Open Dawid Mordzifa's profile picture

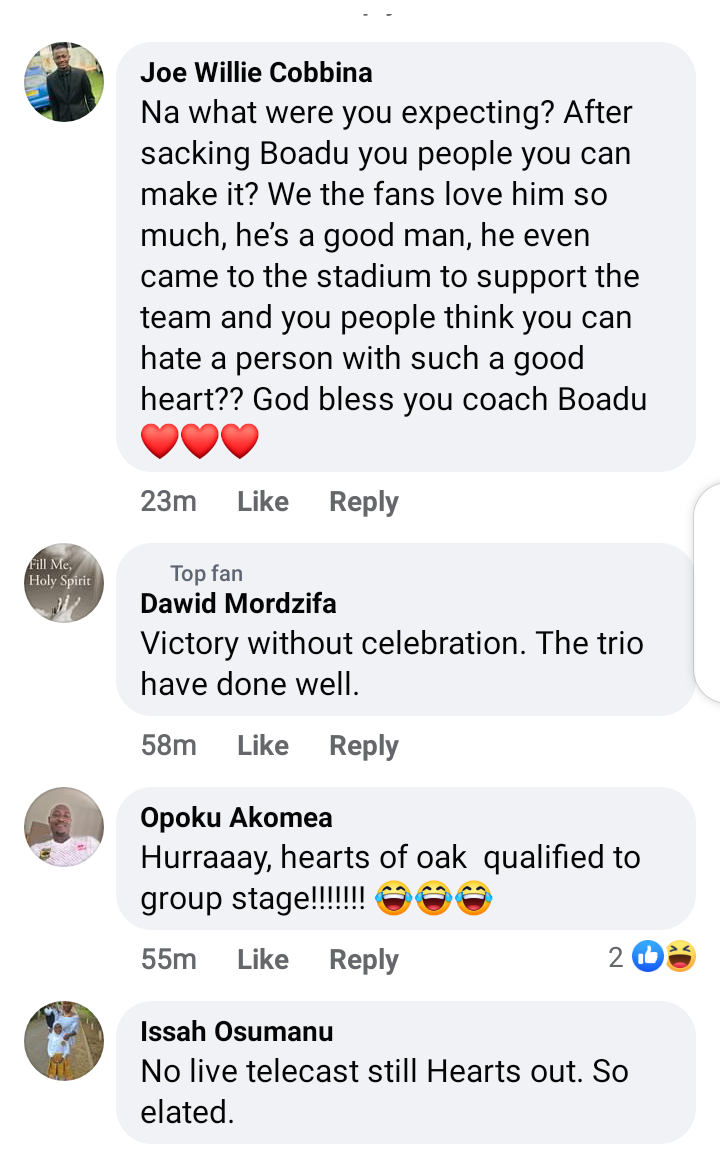64,583
